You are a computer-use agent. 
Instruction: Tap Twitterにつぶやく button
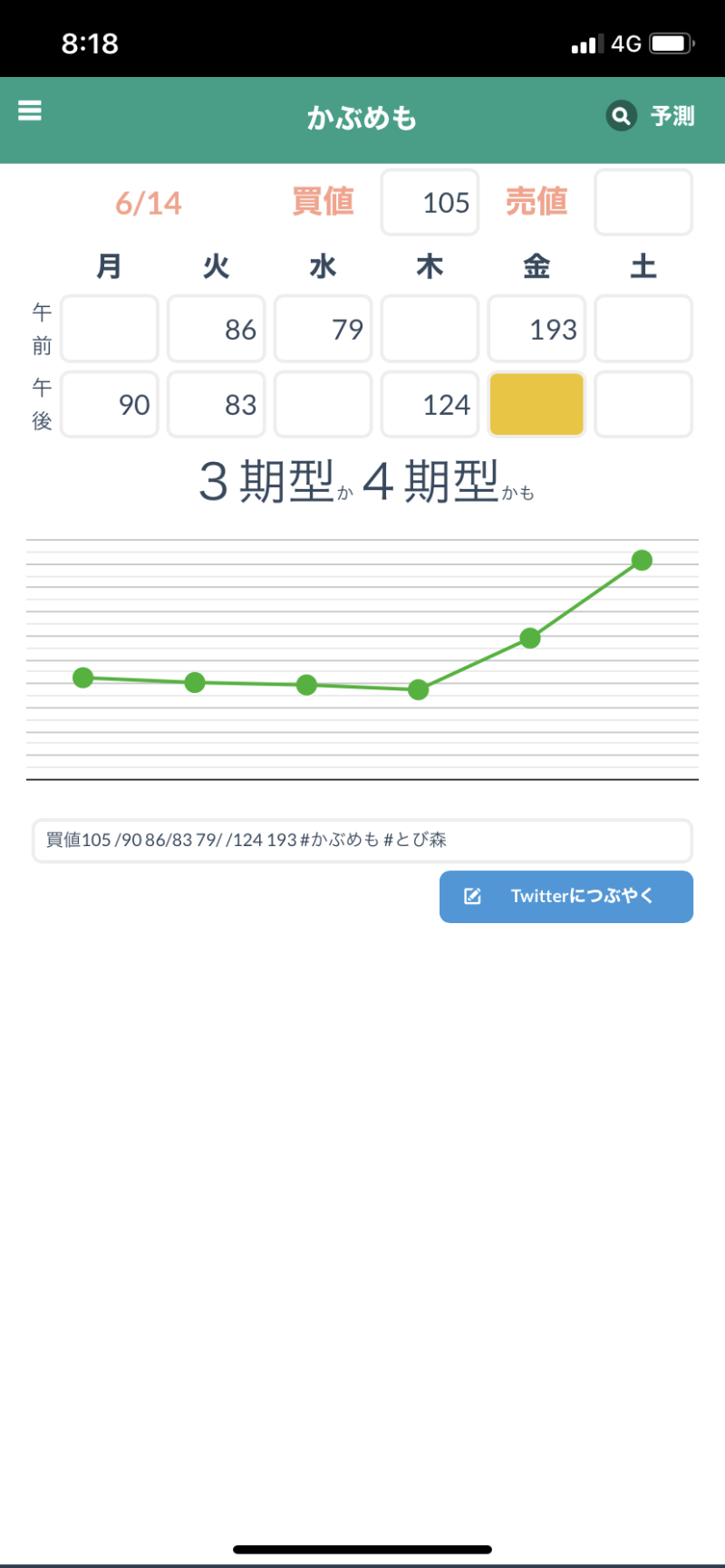(x=566, y=897)
